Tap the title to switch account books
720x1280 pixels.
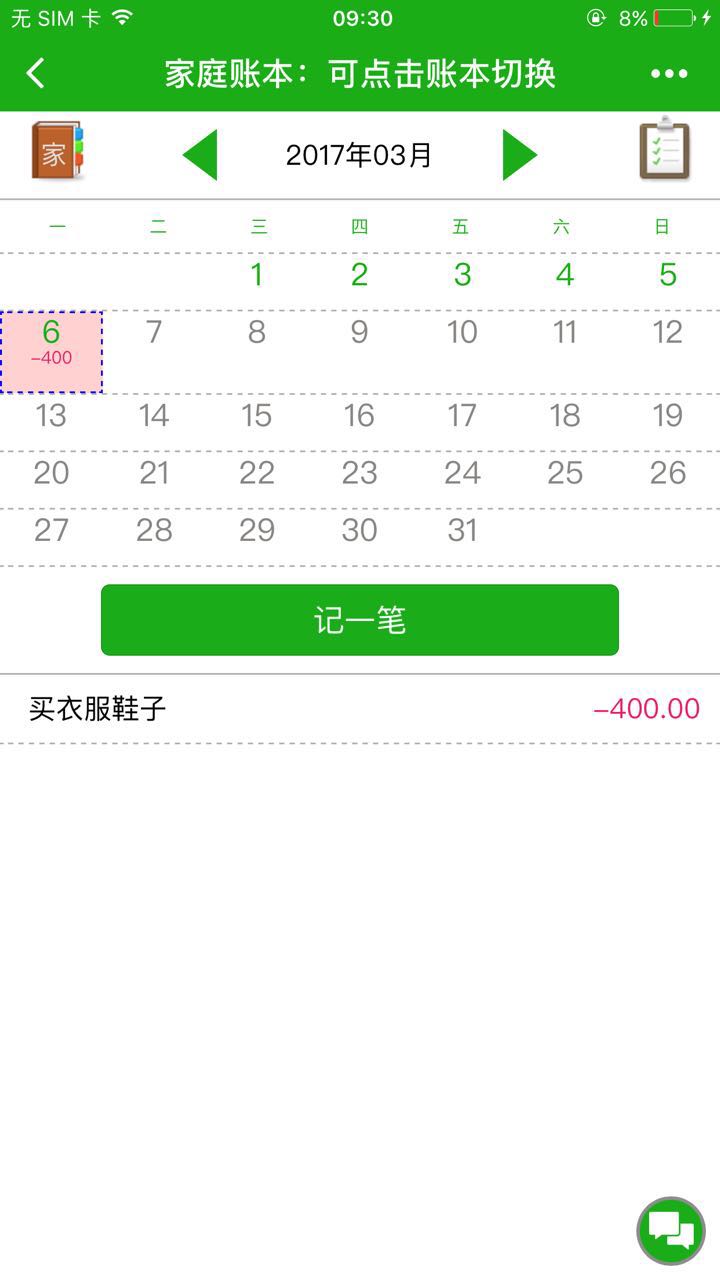(x=360, y=74)
